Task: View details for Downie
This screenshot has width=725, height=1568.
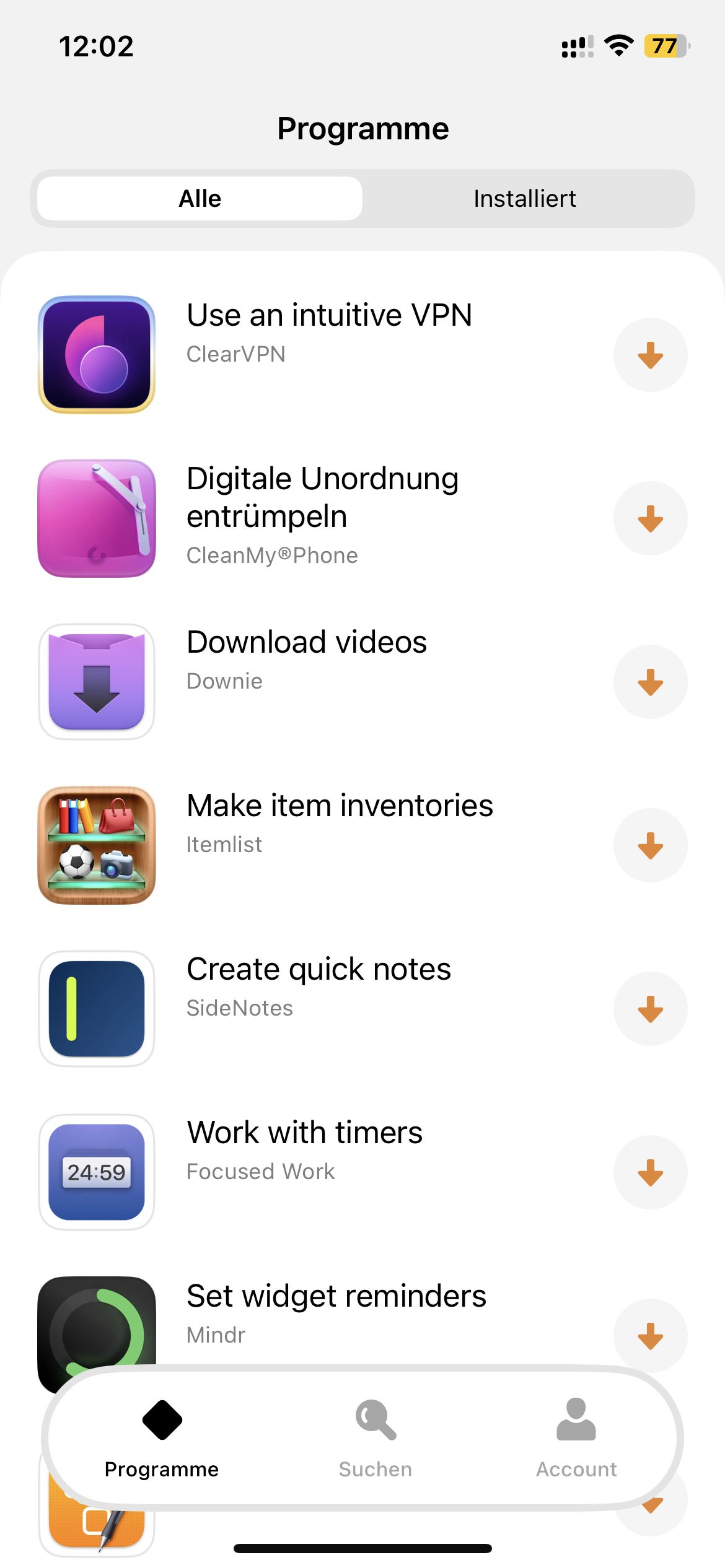Action: [x=307, y=658]
